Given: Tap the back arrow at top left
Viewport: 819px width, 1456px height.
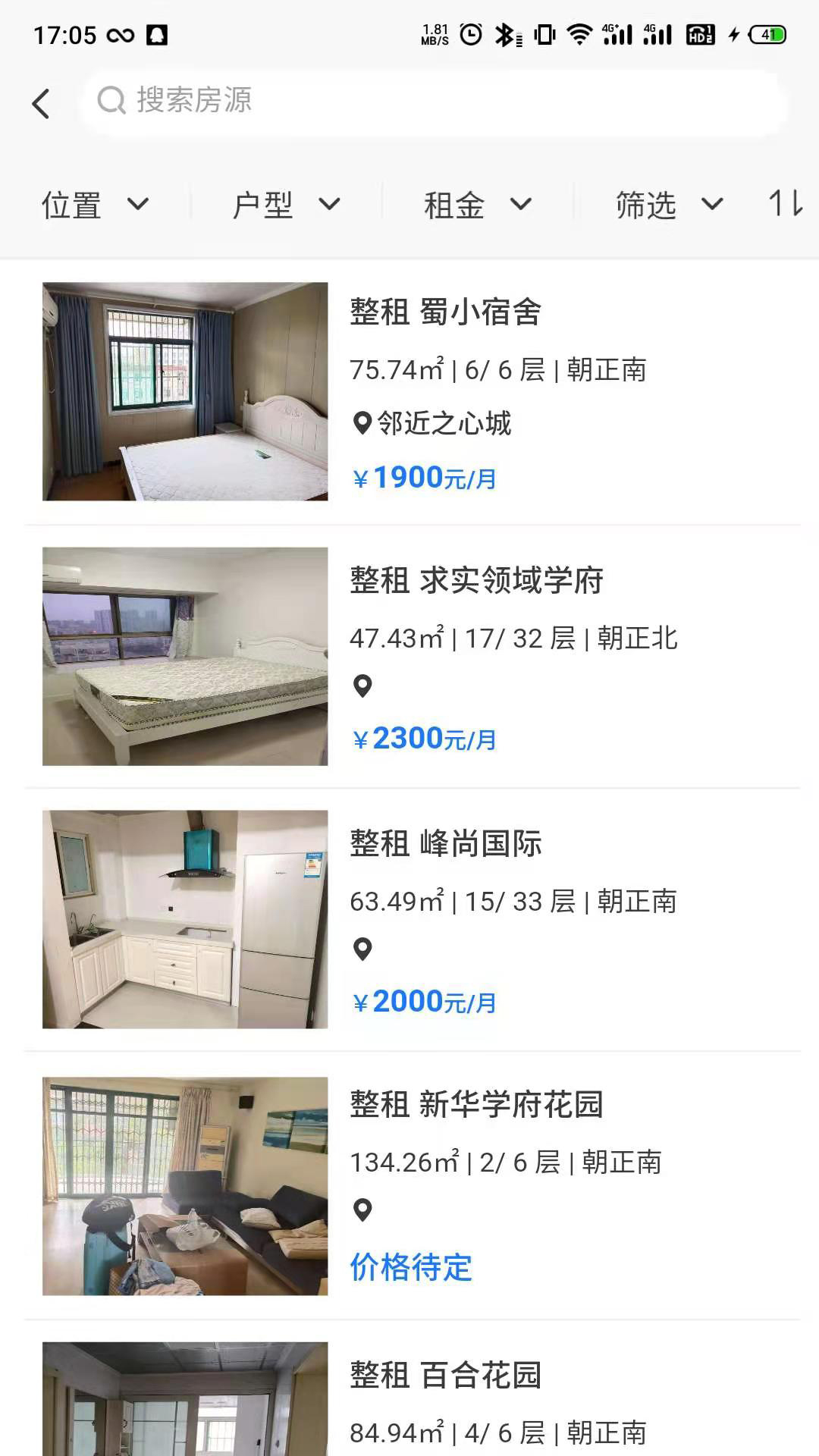Looking at the screenshot, I should [42, 103].
